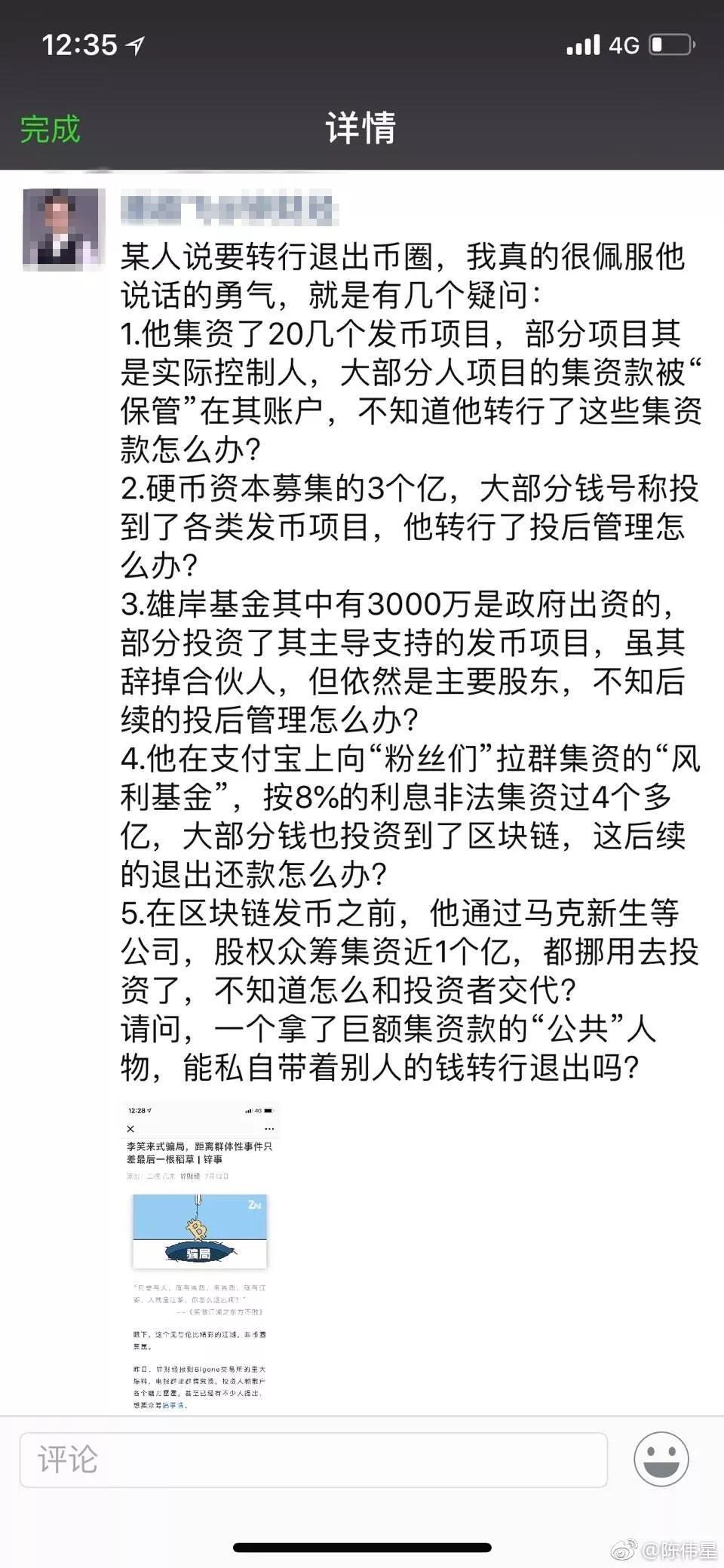Focus the 评论 comment input field

pos(313,1460)
